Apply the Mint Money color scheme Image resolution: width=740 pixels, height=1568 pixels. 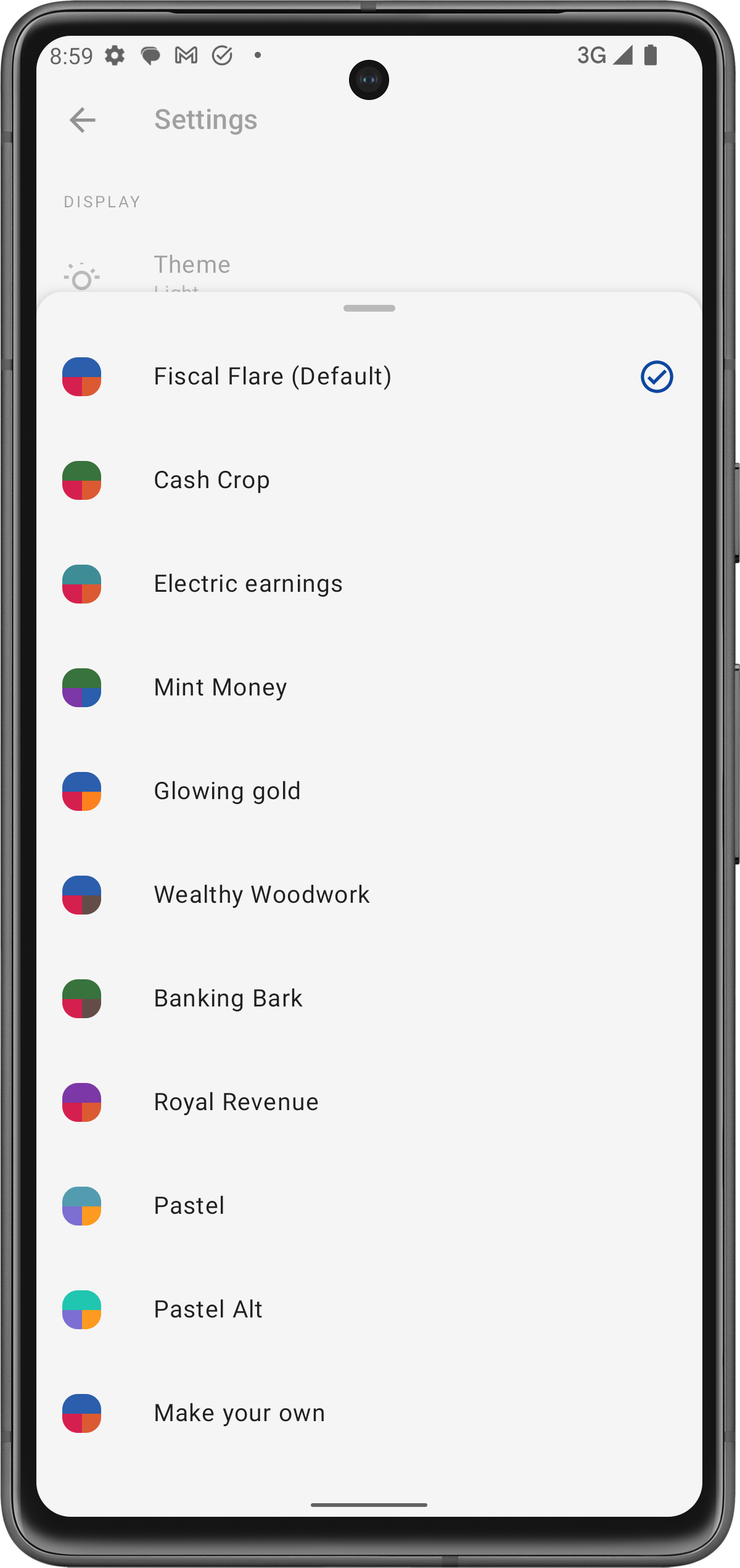tap(220, 687)
